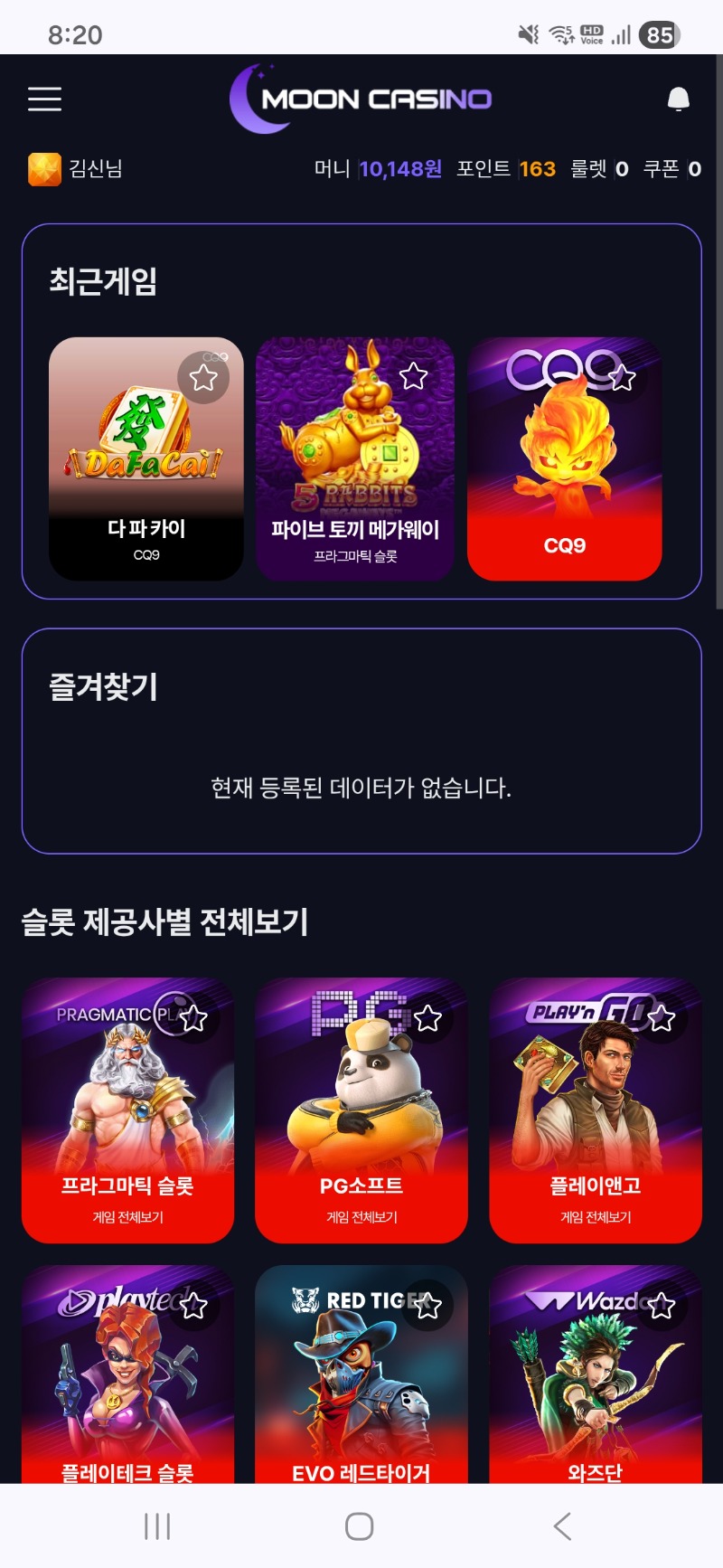
Task: Favorite the 다파카이 game with its star
Action: [x=203, y=377]
